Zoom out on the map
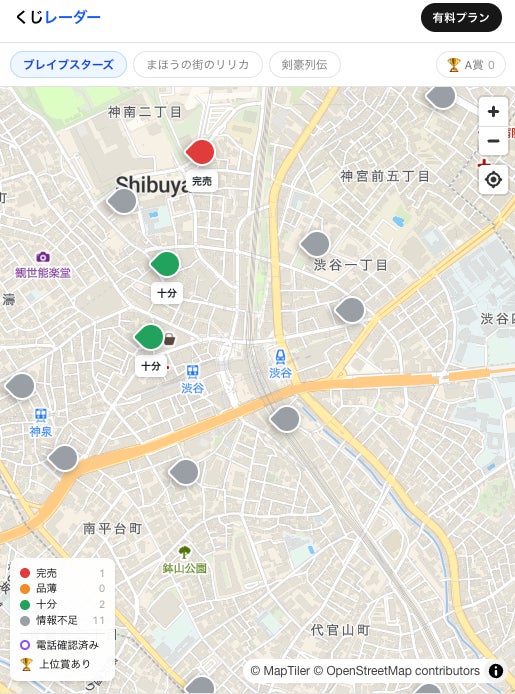 pos(493,141)
